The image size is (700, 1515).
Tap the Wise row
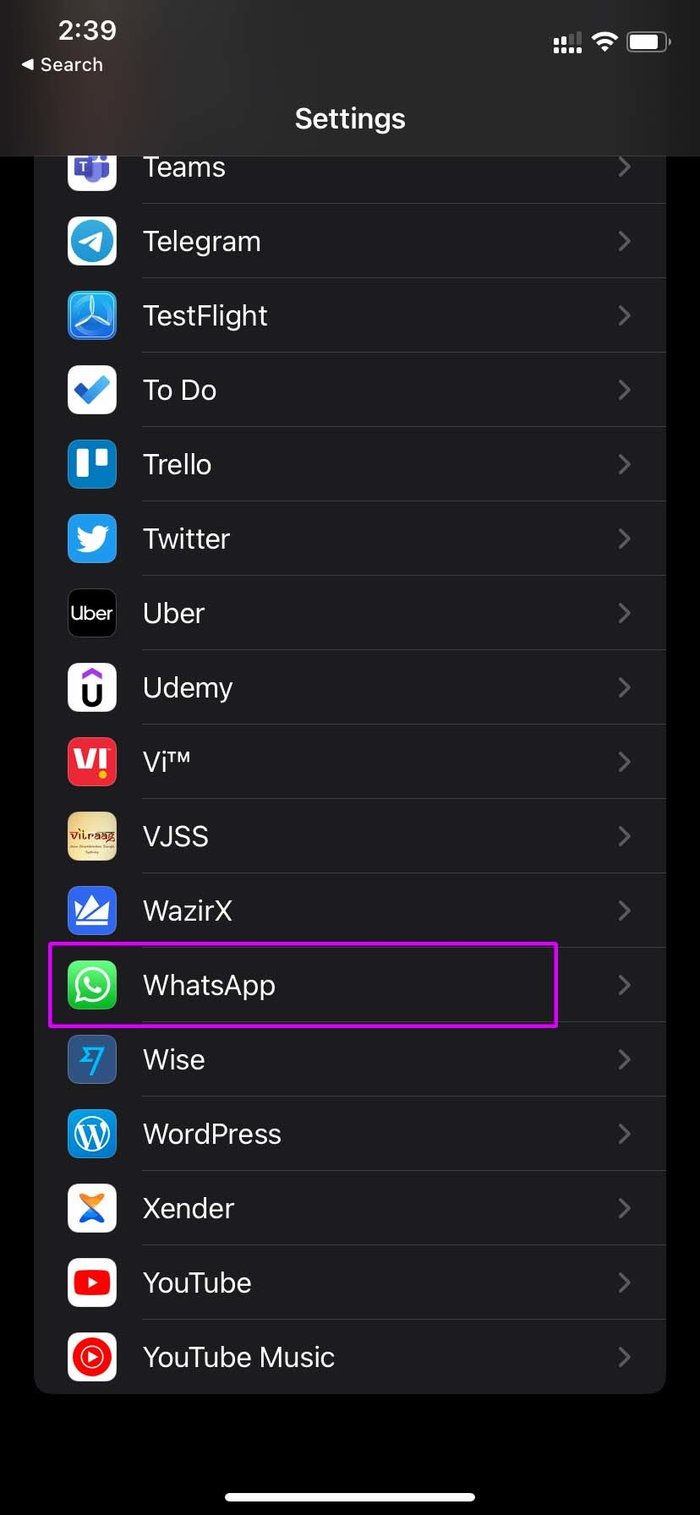350,1059
